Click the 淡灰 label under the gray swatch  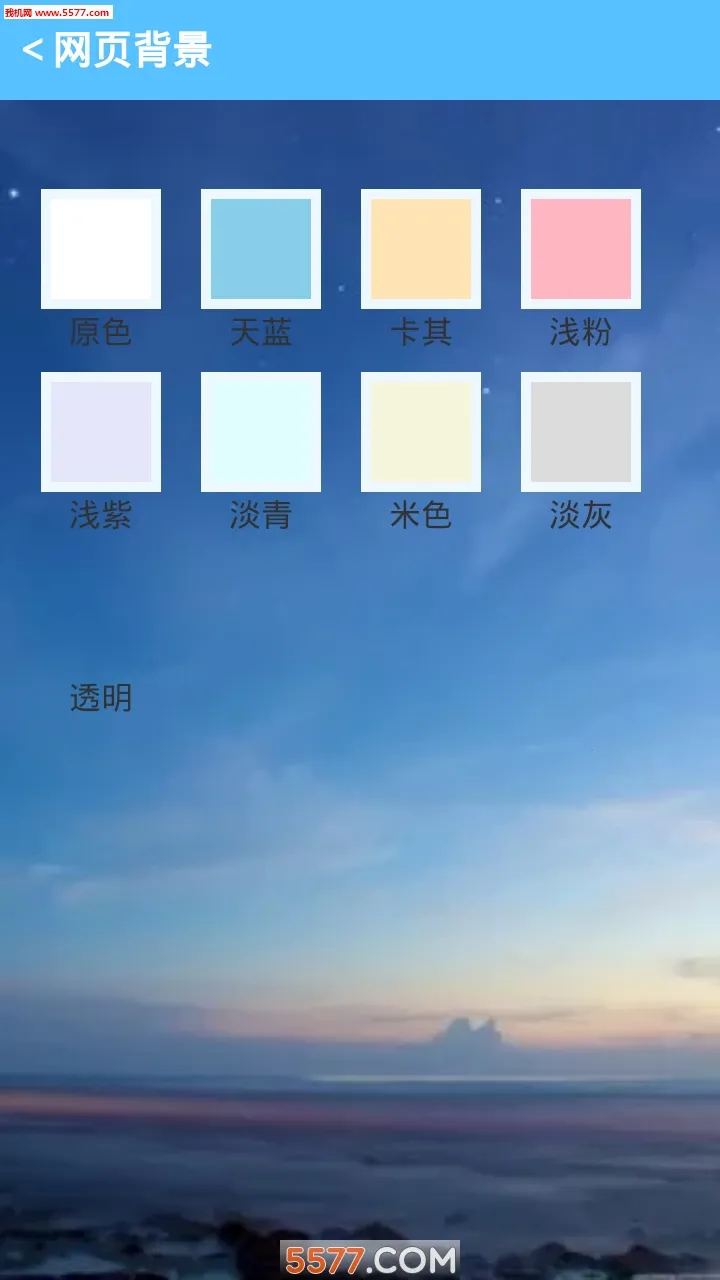[x=580, y=516]
